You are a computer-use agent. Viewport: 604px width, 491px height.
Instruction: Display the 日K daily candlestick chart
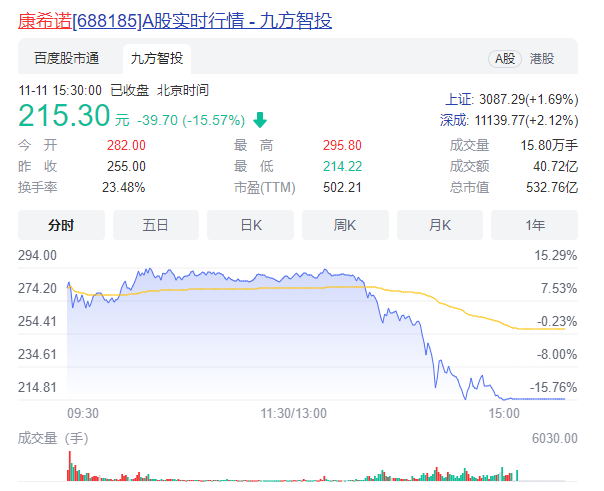pyautogui.click(x=251, y=225)
